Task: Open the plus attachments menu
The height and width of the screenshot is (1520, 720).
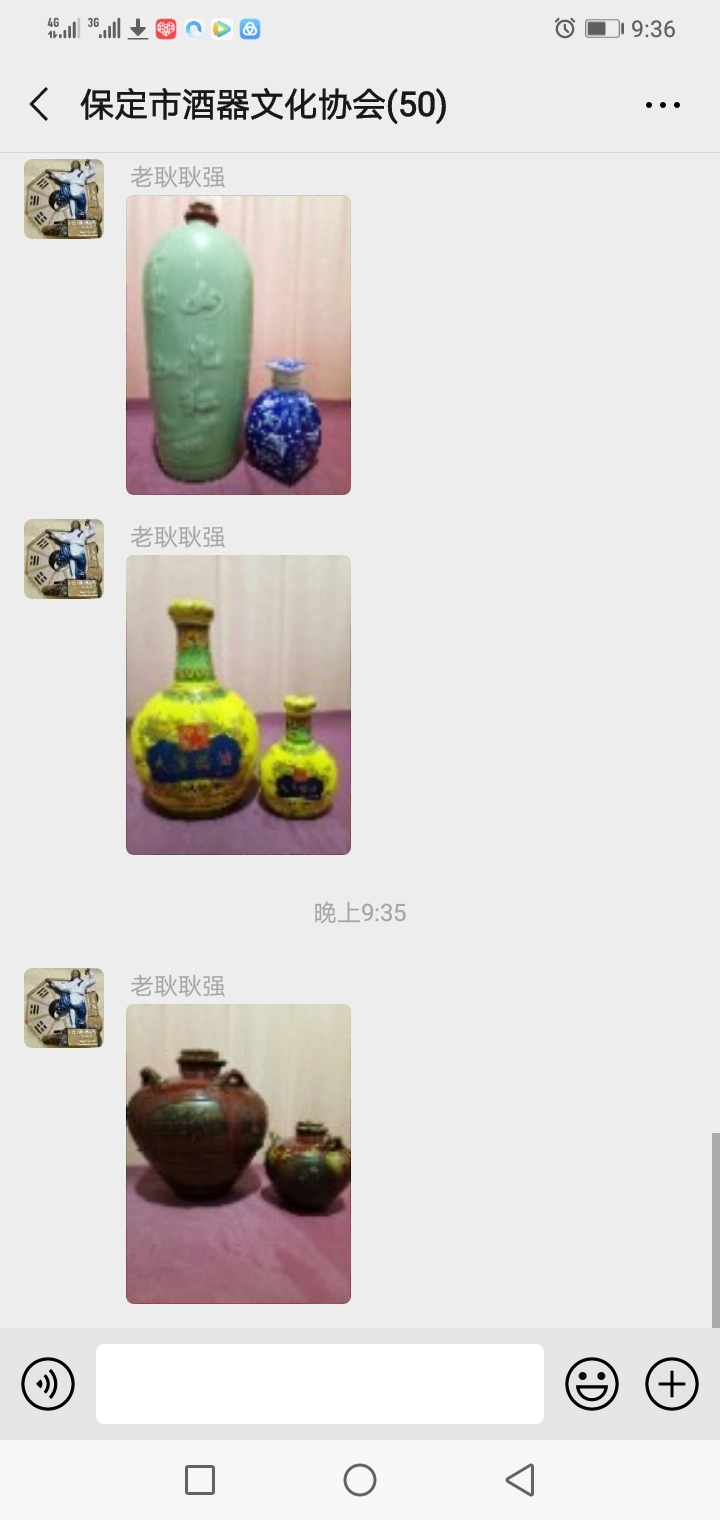Action: 672,1384
